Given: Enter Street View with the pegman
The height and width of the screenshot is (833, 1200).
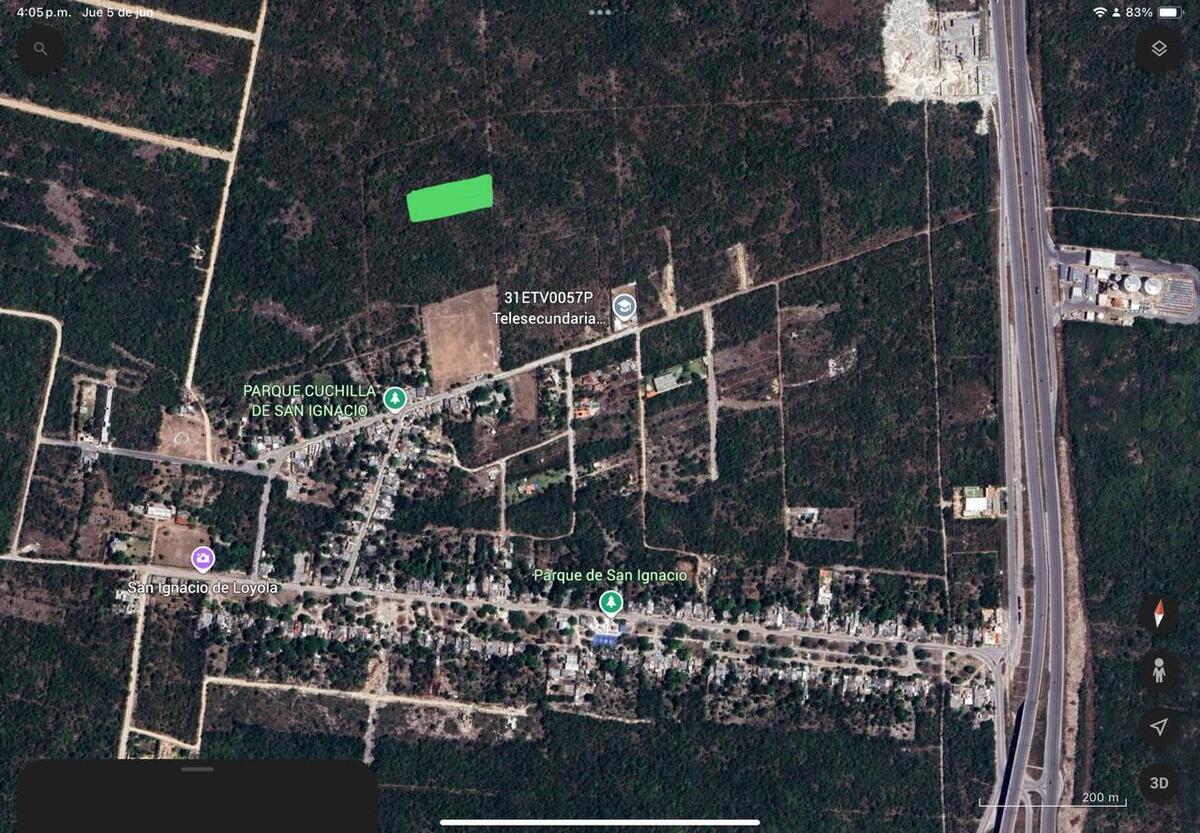Looking at the screenshot, I should (1158, 670).
